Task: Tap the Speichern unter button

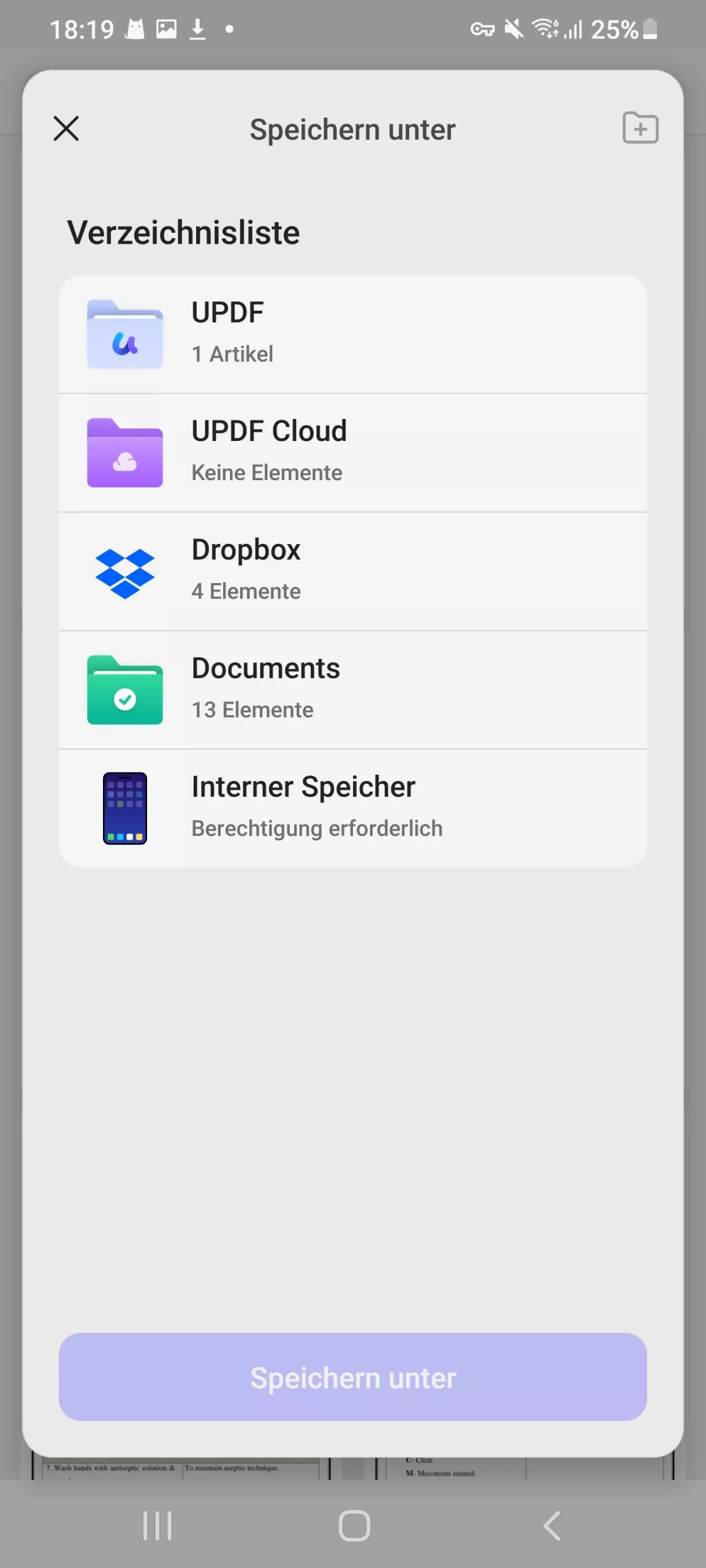Action: click(x=352, y=1377)
